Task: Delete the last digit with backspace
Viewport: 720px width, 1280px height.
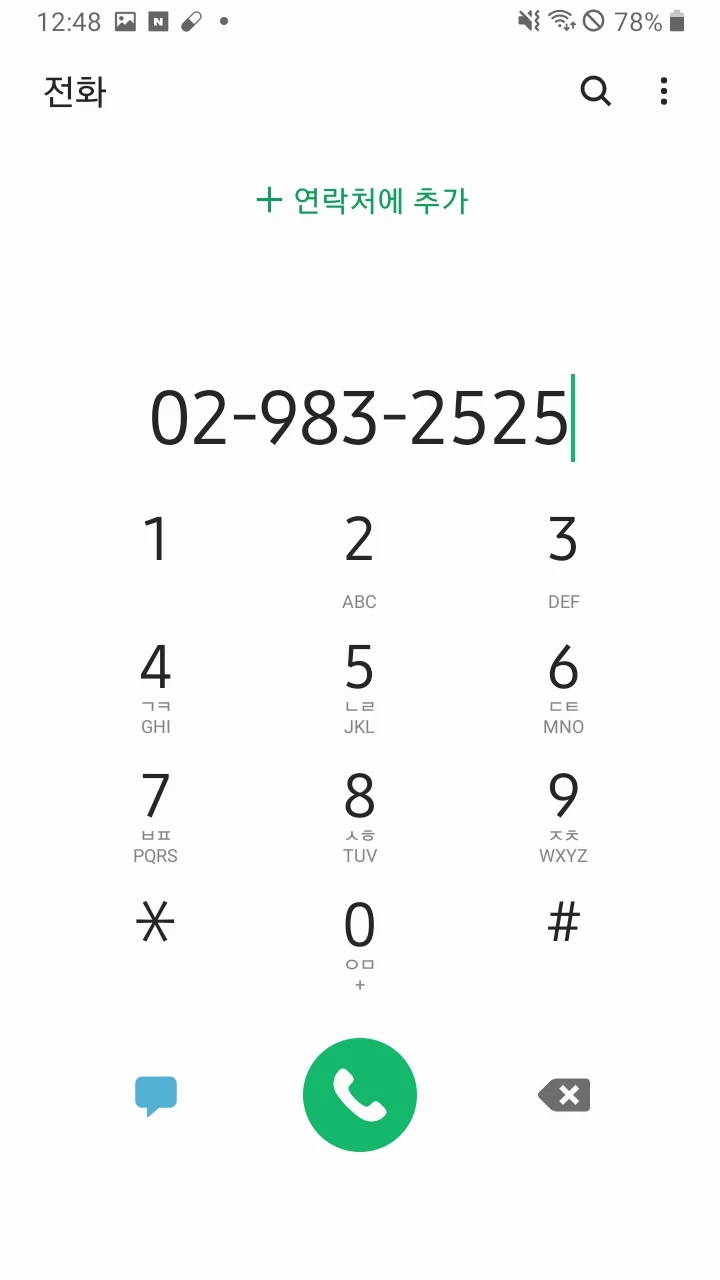Action: [565, 1095]
